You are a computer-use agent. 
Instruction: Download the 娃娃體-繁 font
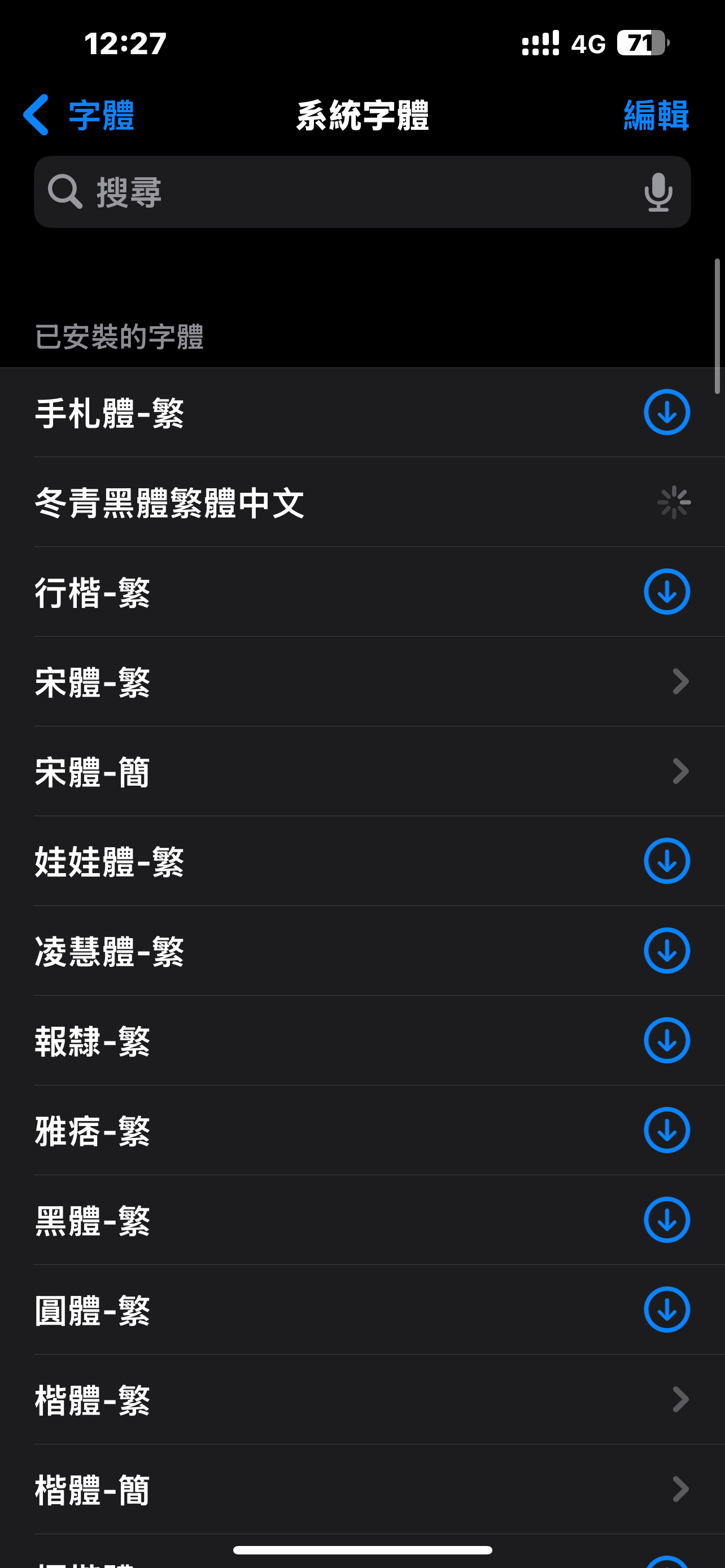[x=667, y=861]
